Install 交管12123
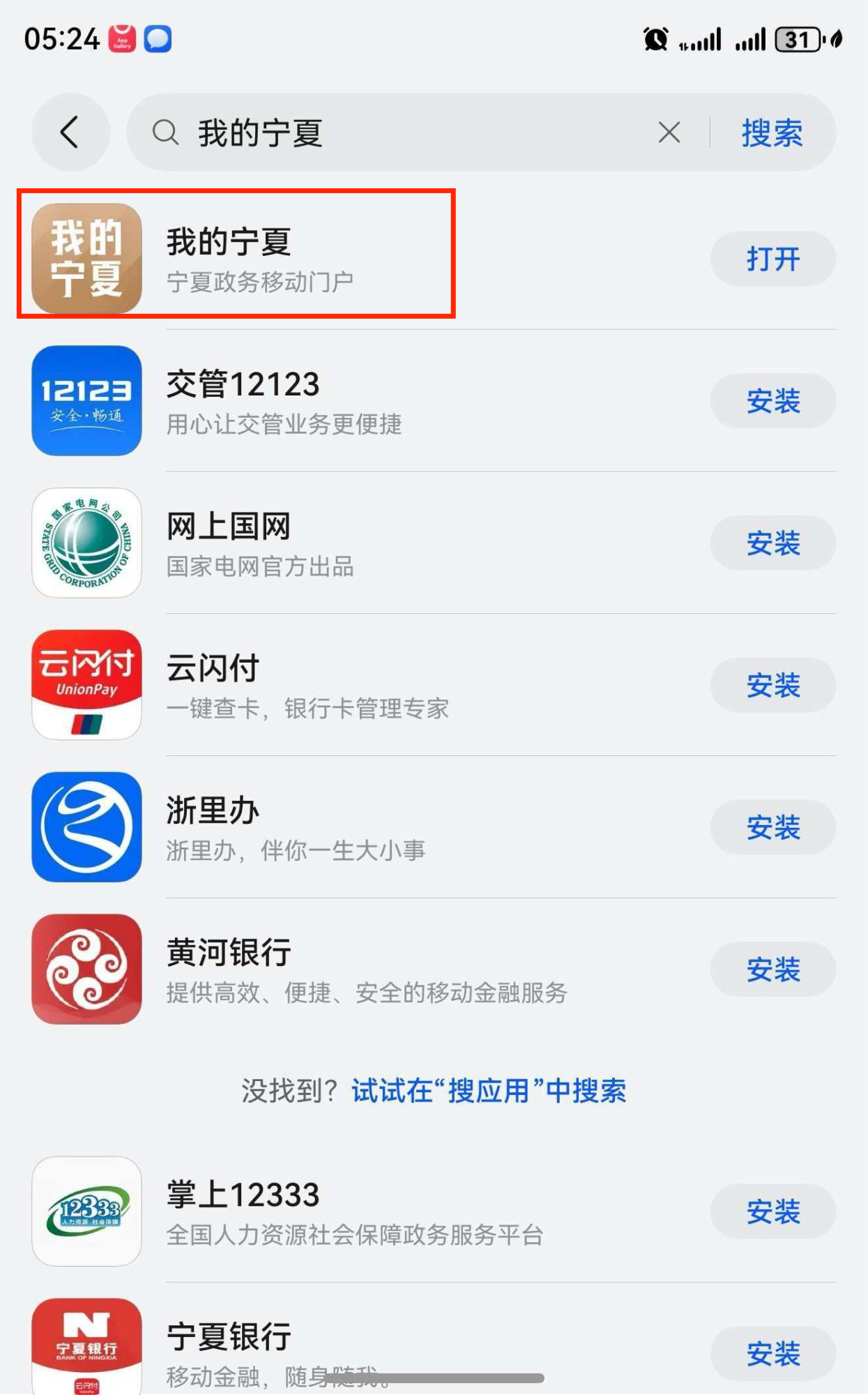 [x=772, y=401]
